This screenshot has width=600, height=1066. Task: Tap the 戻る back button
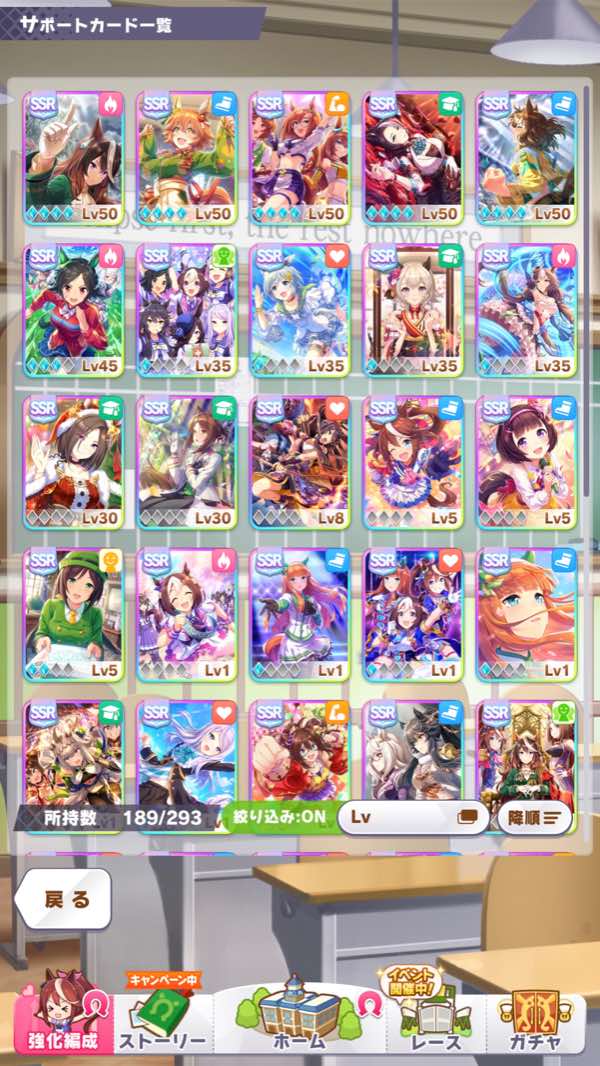coord(62,898)
